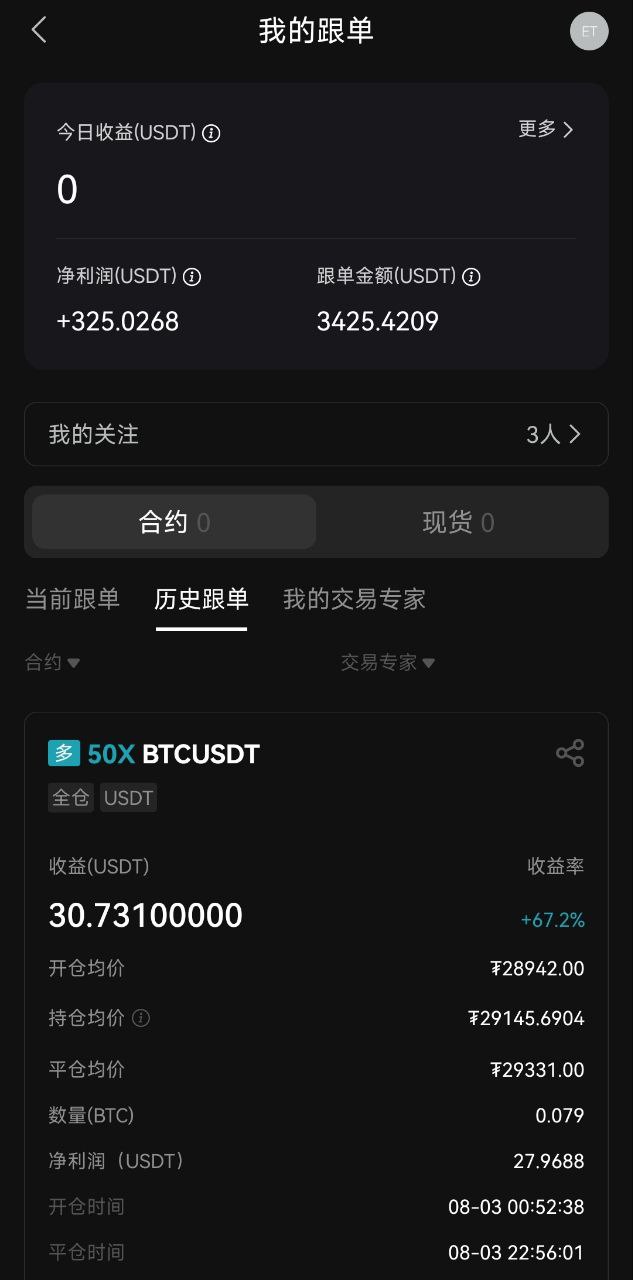Select the 历史跟单 tab
This screenshot has height=1280, width=633.
pyautogui.click(x=201, y=599)
